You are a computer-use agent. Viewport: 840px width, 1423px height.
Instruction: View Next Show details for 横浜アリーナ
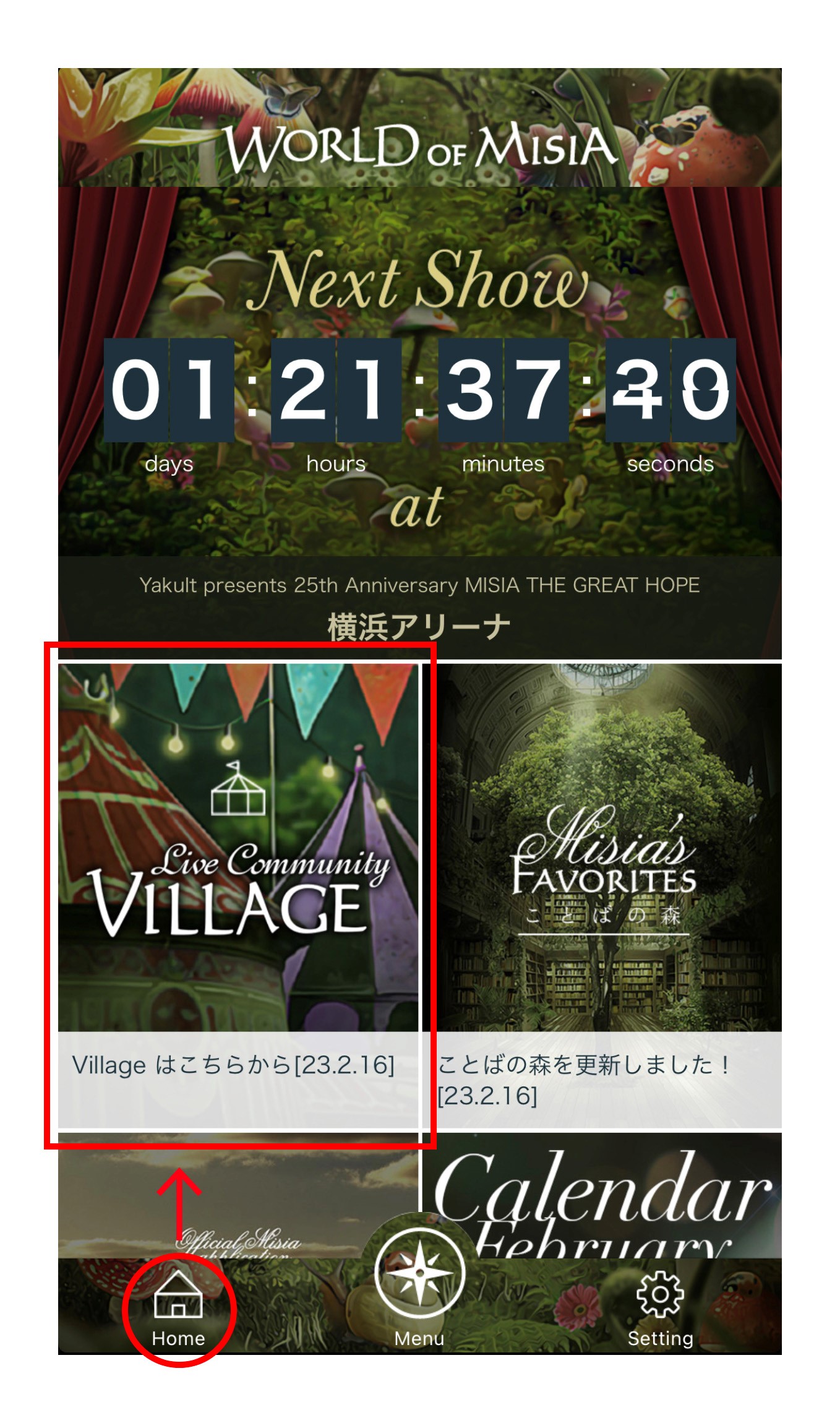pos(419,608)
